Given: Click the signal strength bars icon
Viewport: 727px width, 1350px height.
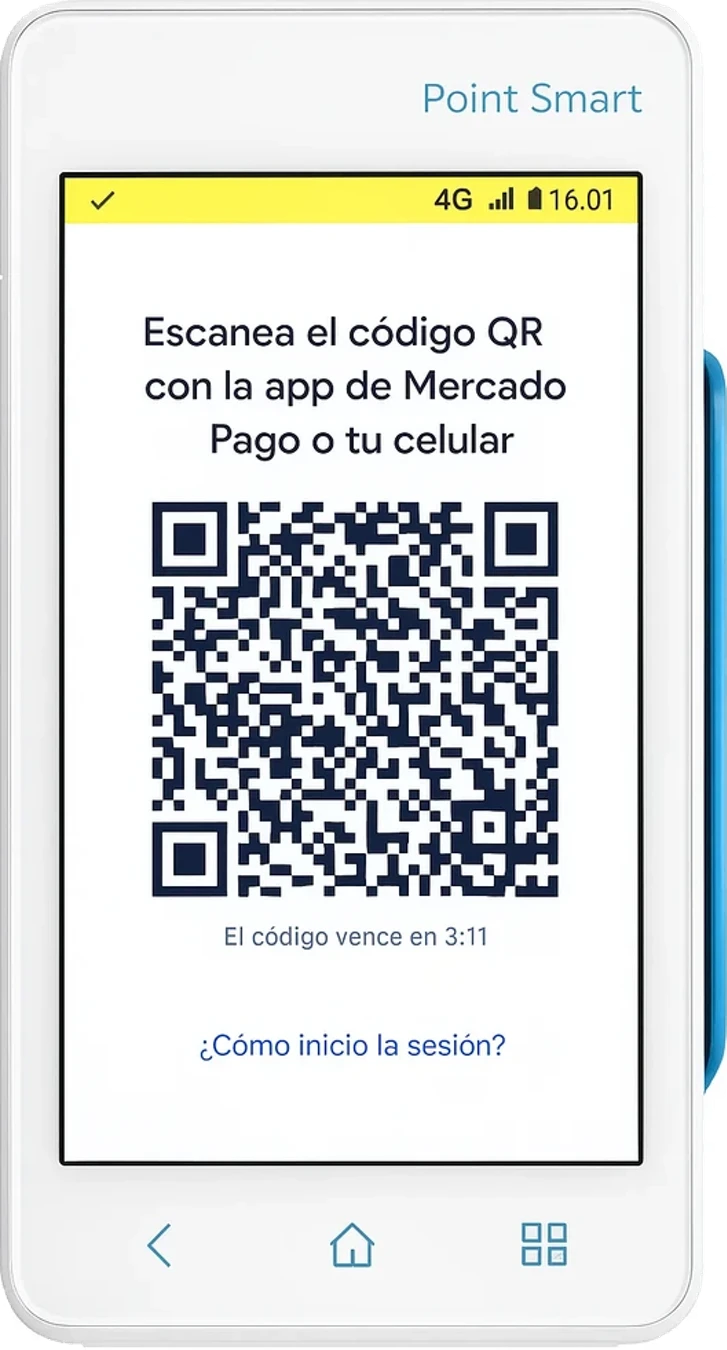Looking at the screenshot, I should [x=500, y=201].
